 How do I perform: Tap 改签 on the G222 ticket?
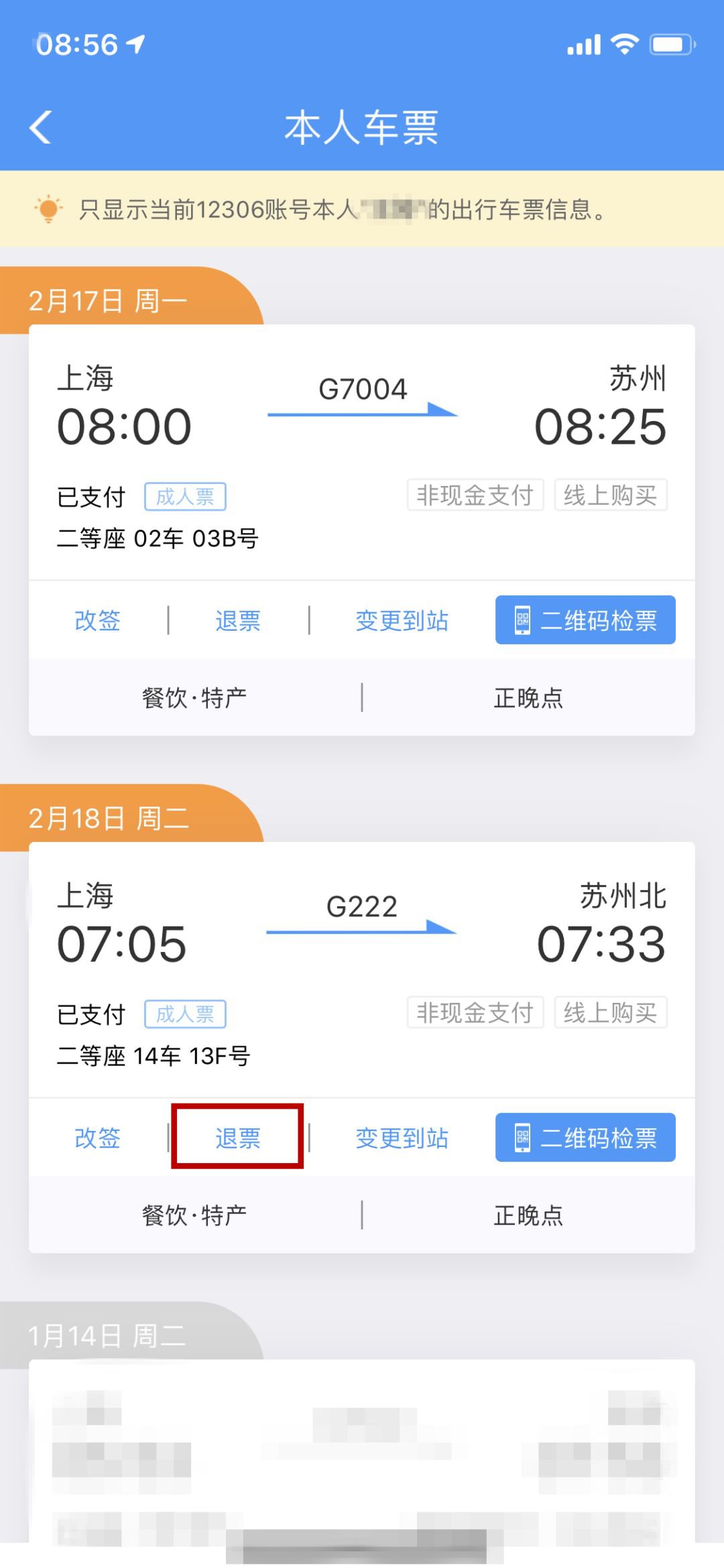[98, 1138]
